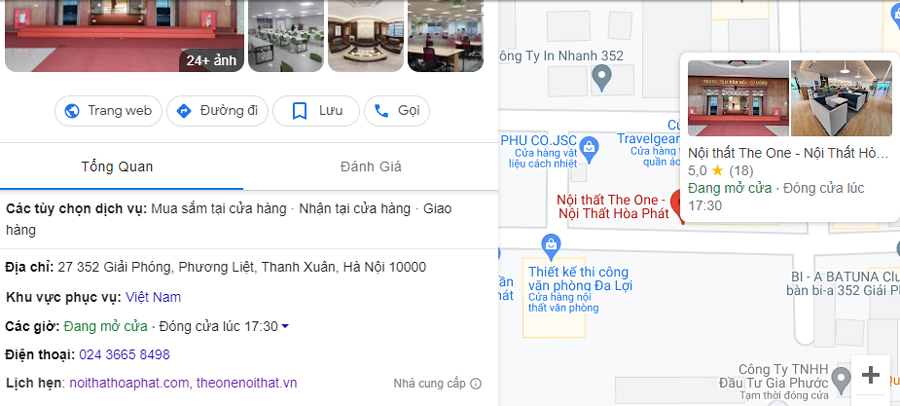Expand the opening hours dropdown
The width and height of the screenshot is (900, 406).
pyautogui.click(x=285, y=327)
